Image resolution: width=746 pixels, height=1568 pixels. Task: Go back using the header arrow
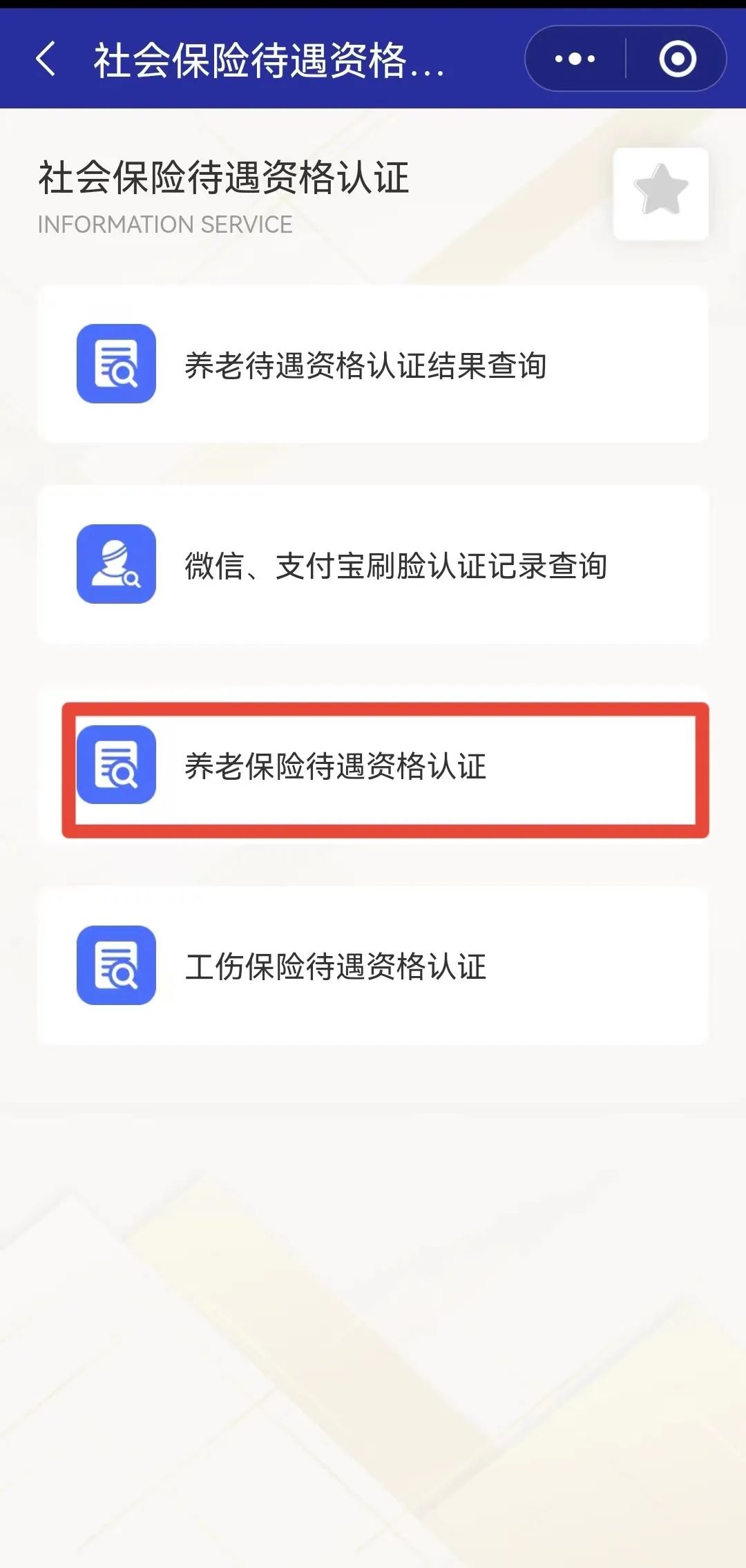(x=46, y=59)
